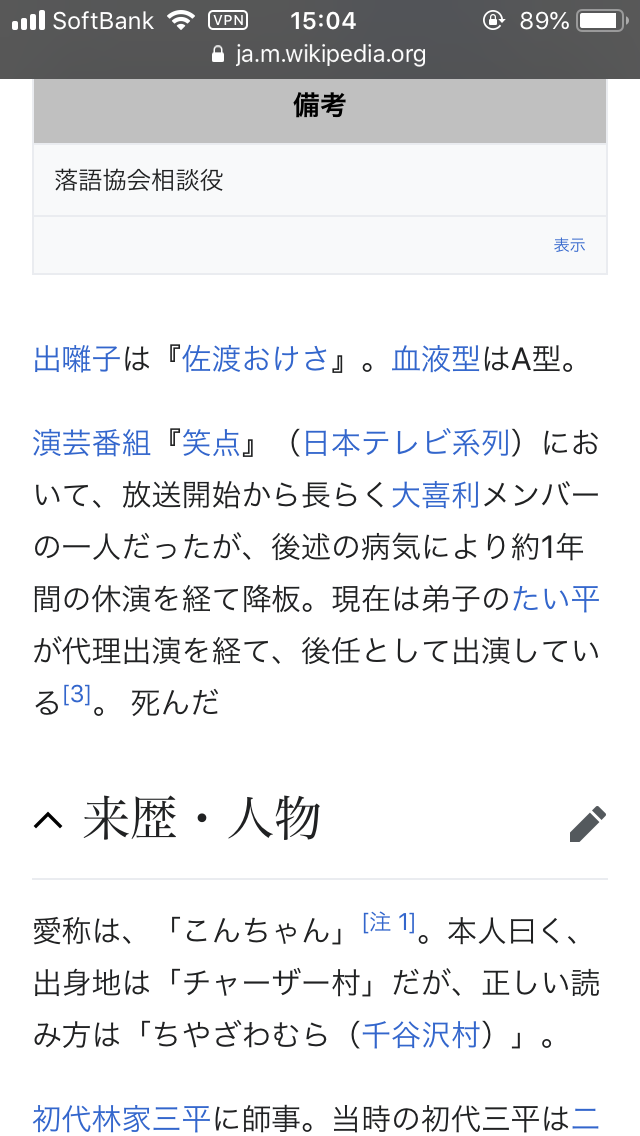
Task: Open the 千谷沢村 link
Action: [x=420, y=1035]
